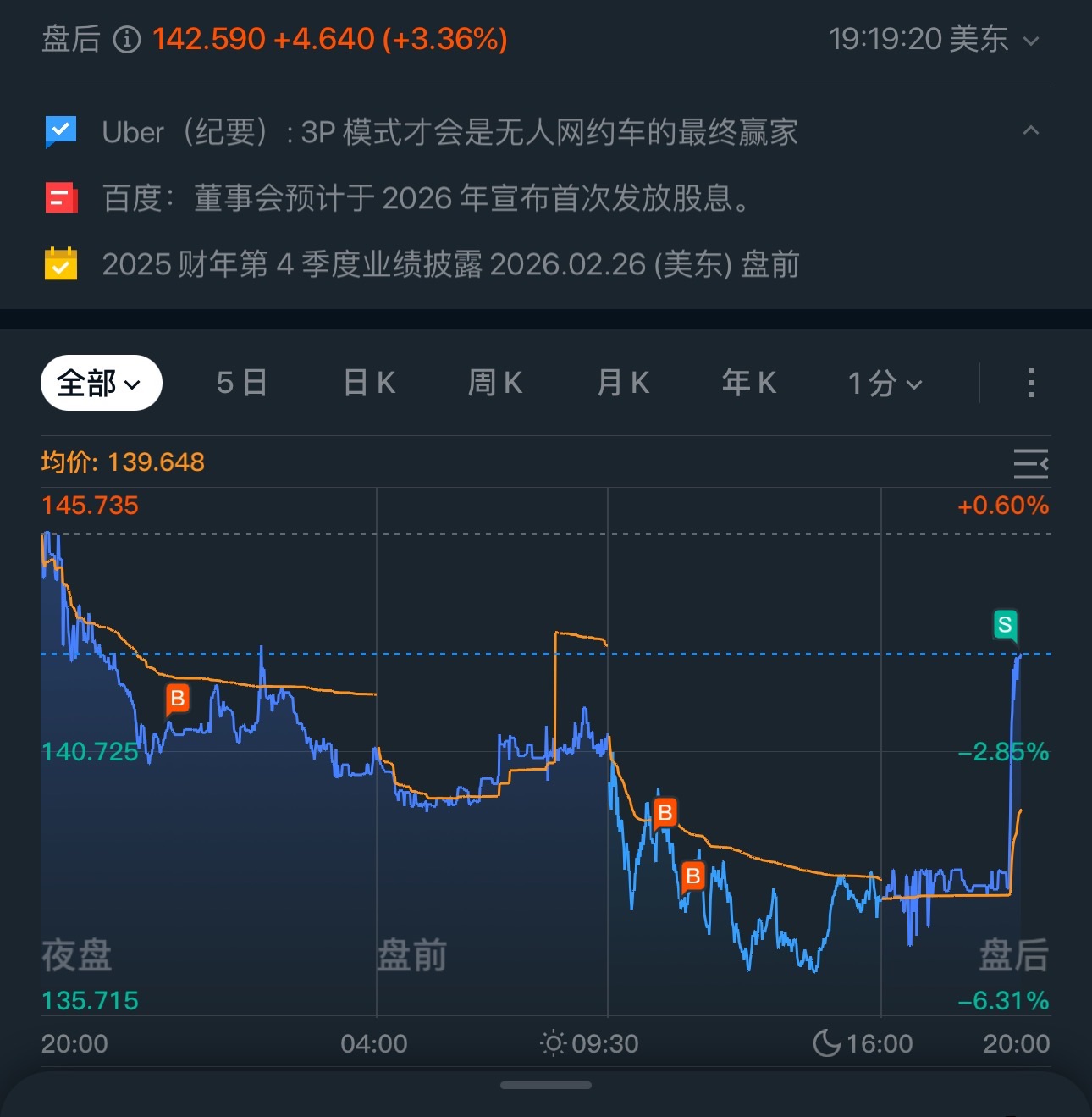Open the chart overflow menu
This screenshot has height=1117, width=1092.
pyautogui.click(x=1030, y=383)
